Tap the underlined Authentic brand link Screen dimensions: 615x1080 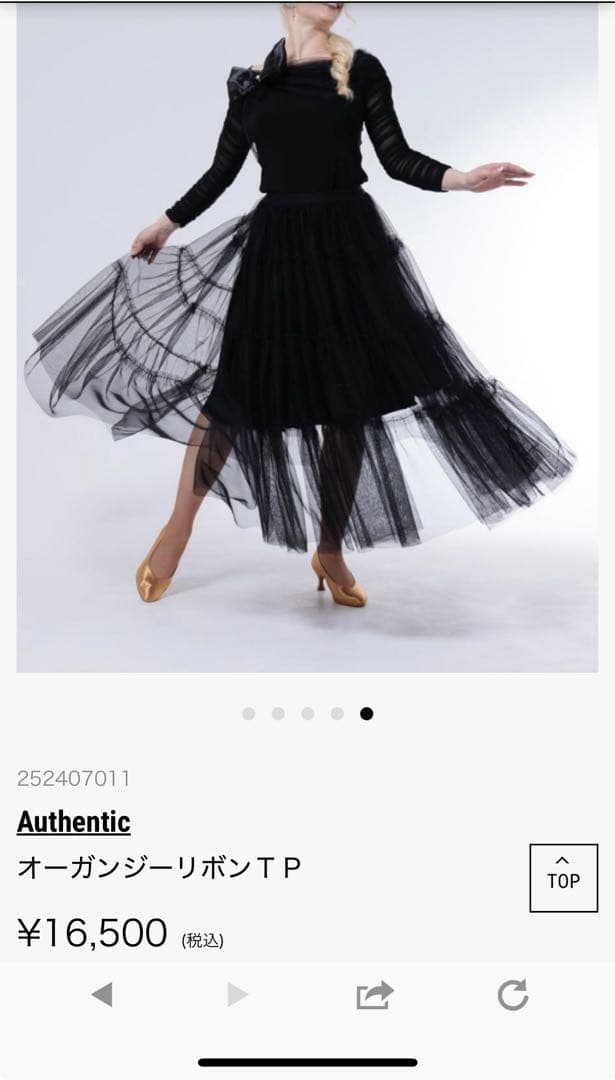point(73,822)
